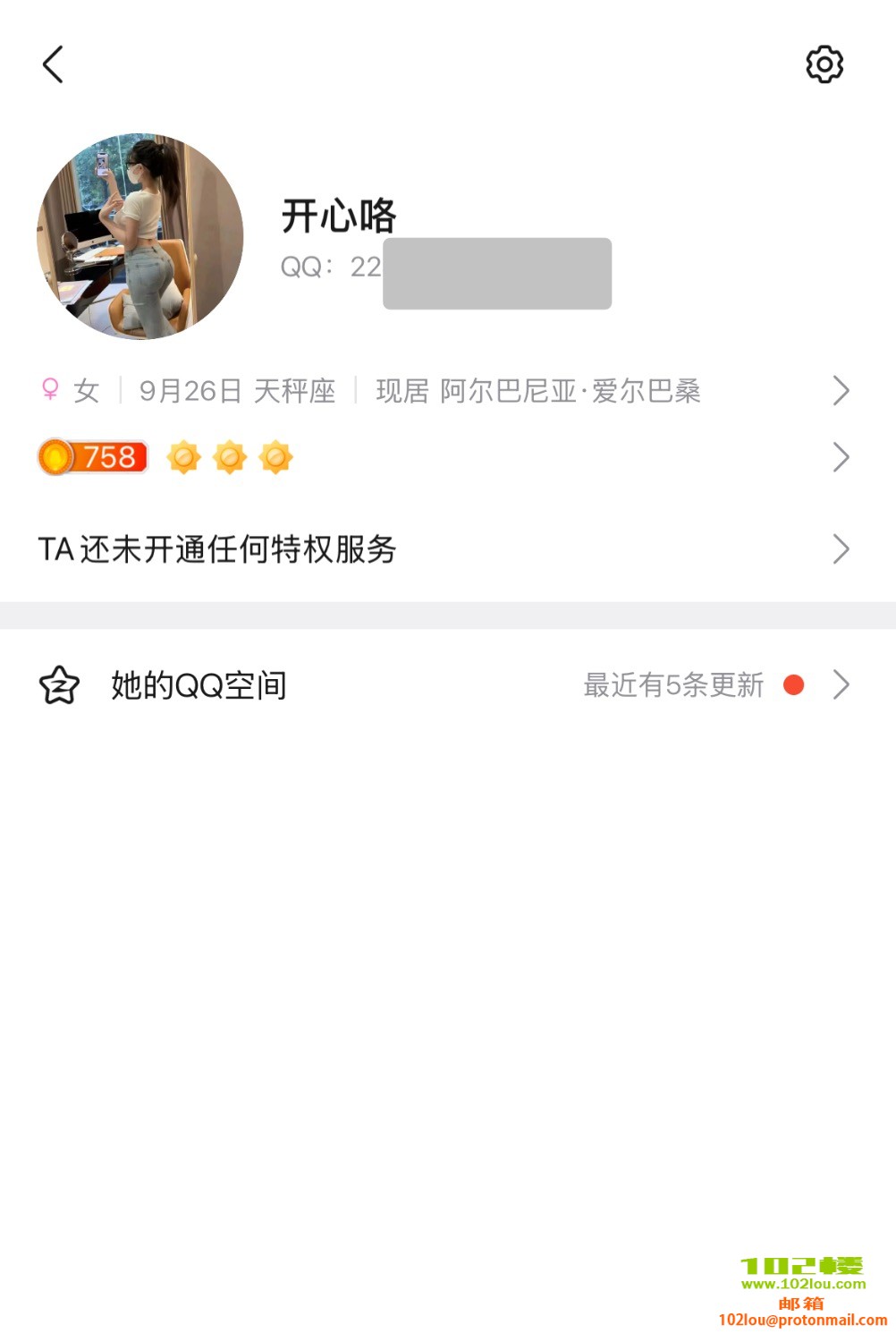
Task: Open the settings gear icon
Action: click(x=824, y=64)
